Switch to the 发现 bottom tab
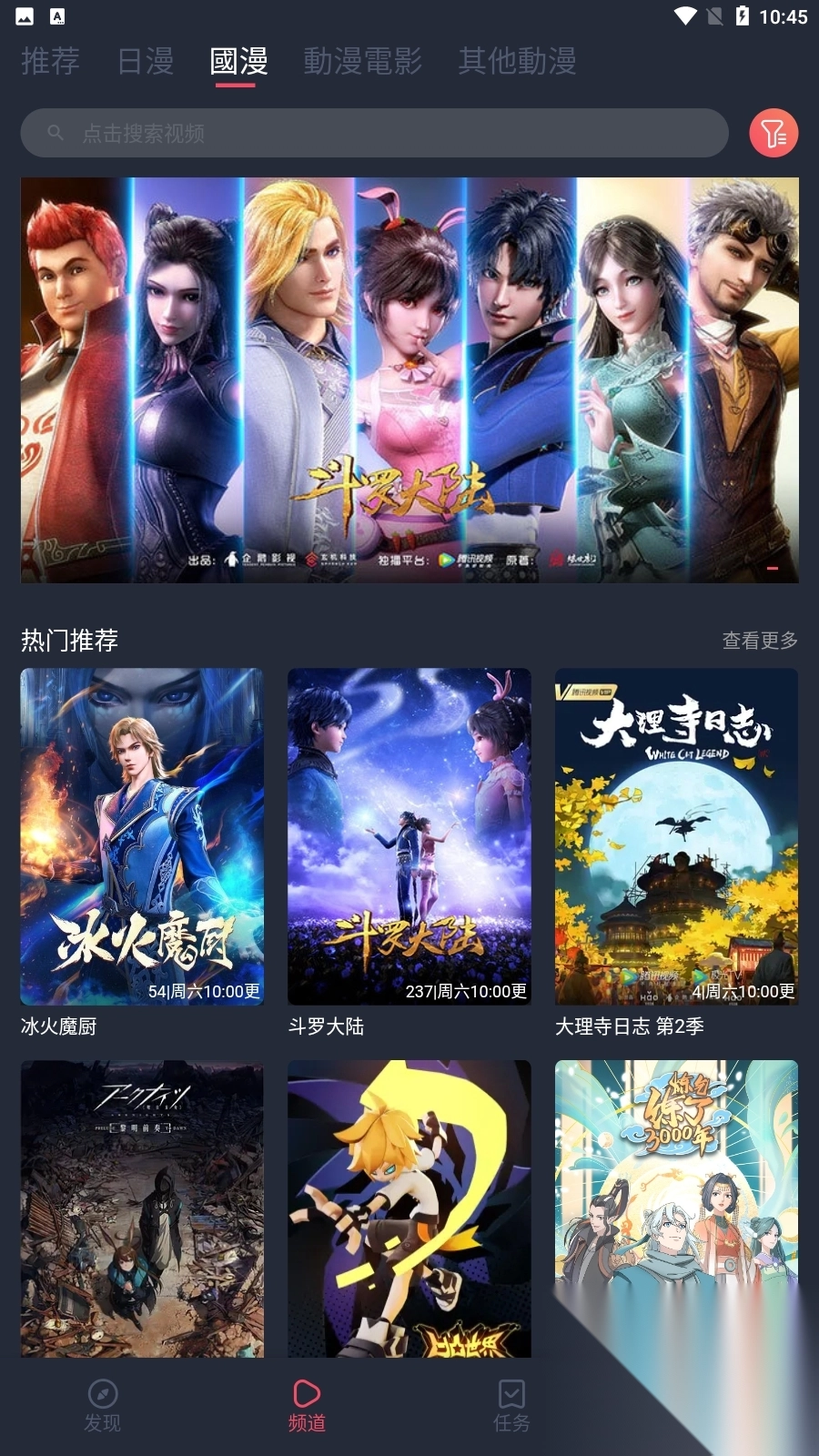819x1456 pixels. [x=102, y=1405]
